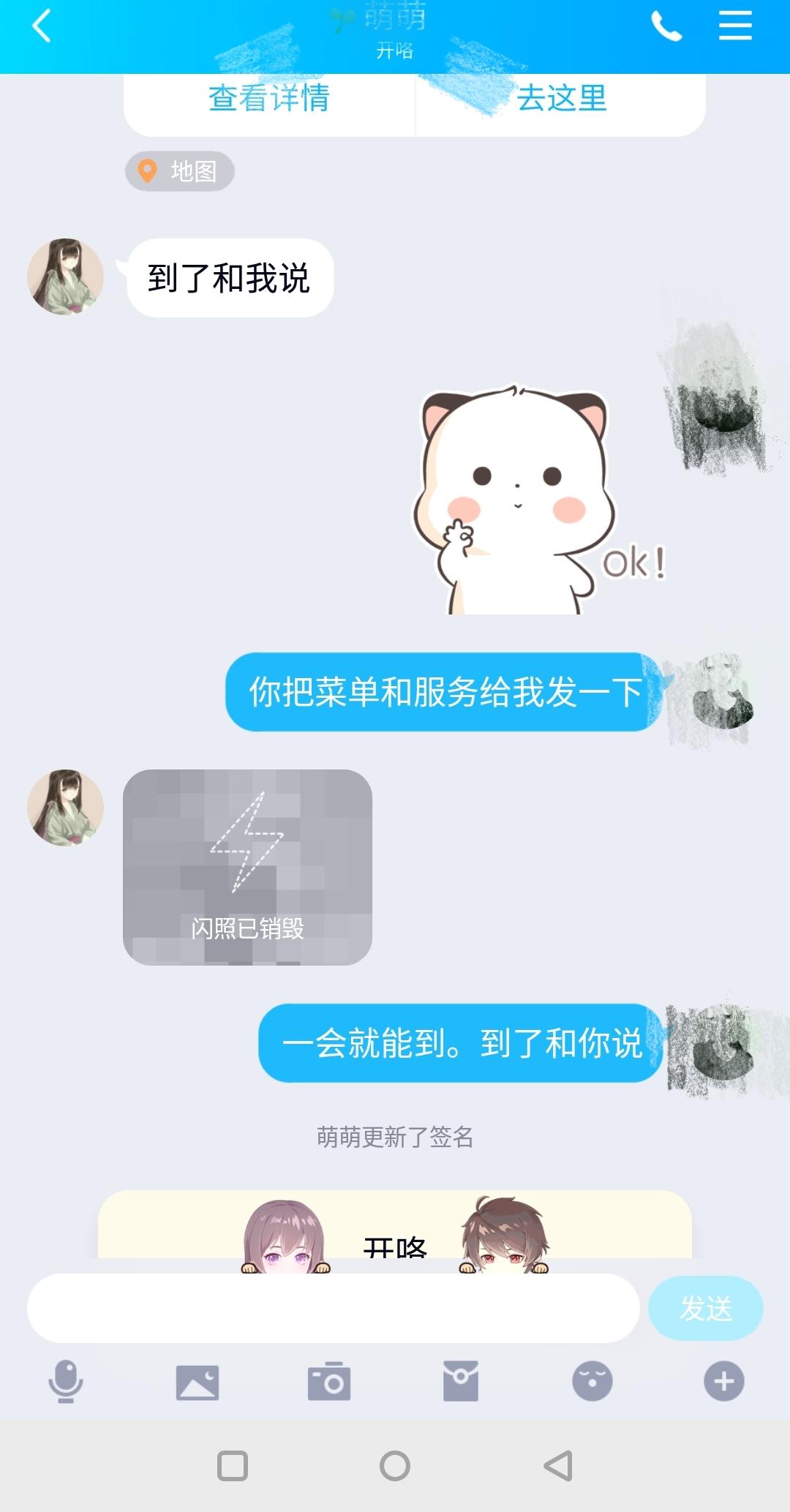Open the camera to take a photo
This screenshot has height=1512, width=790.
(329, 1381)
